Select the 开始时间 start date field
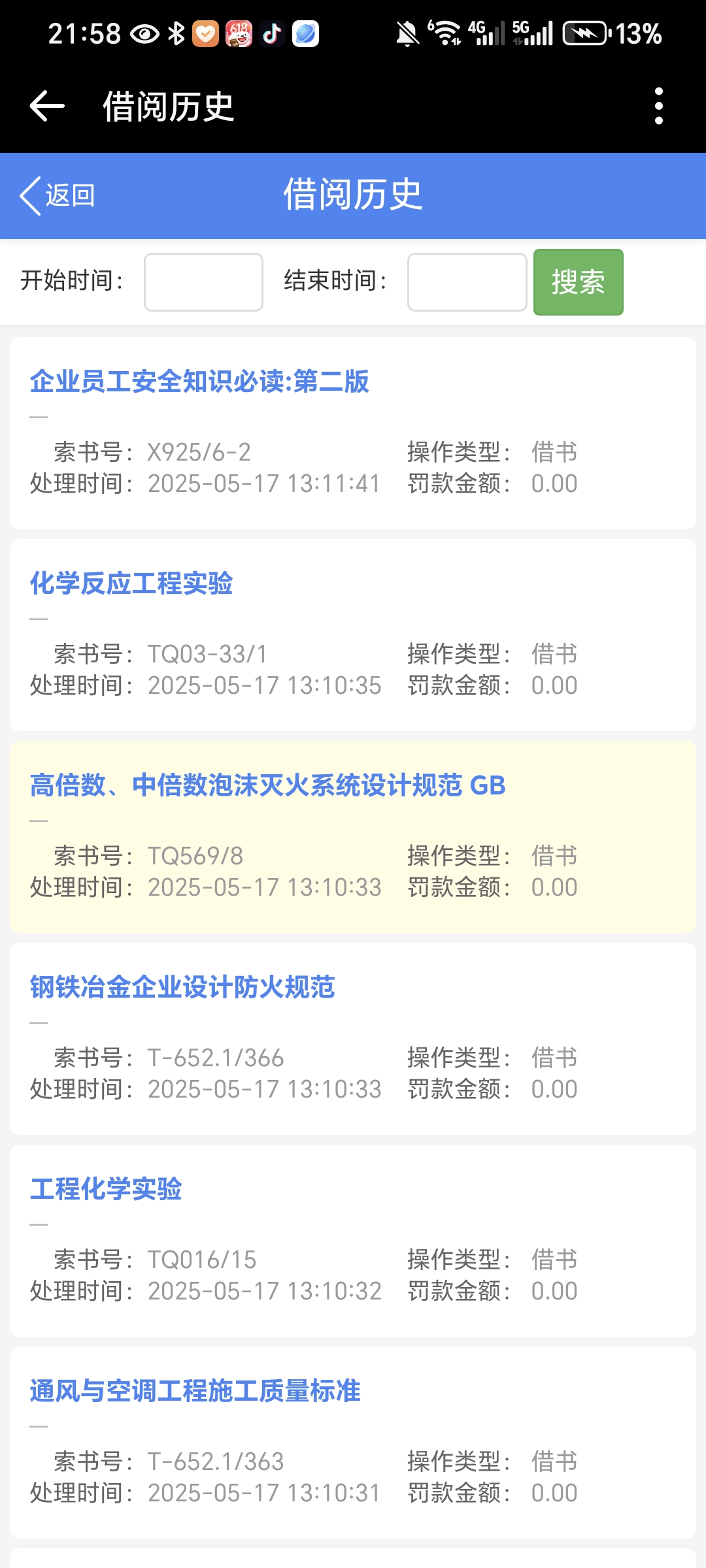 pyautogui.click(x=203, y=282)
